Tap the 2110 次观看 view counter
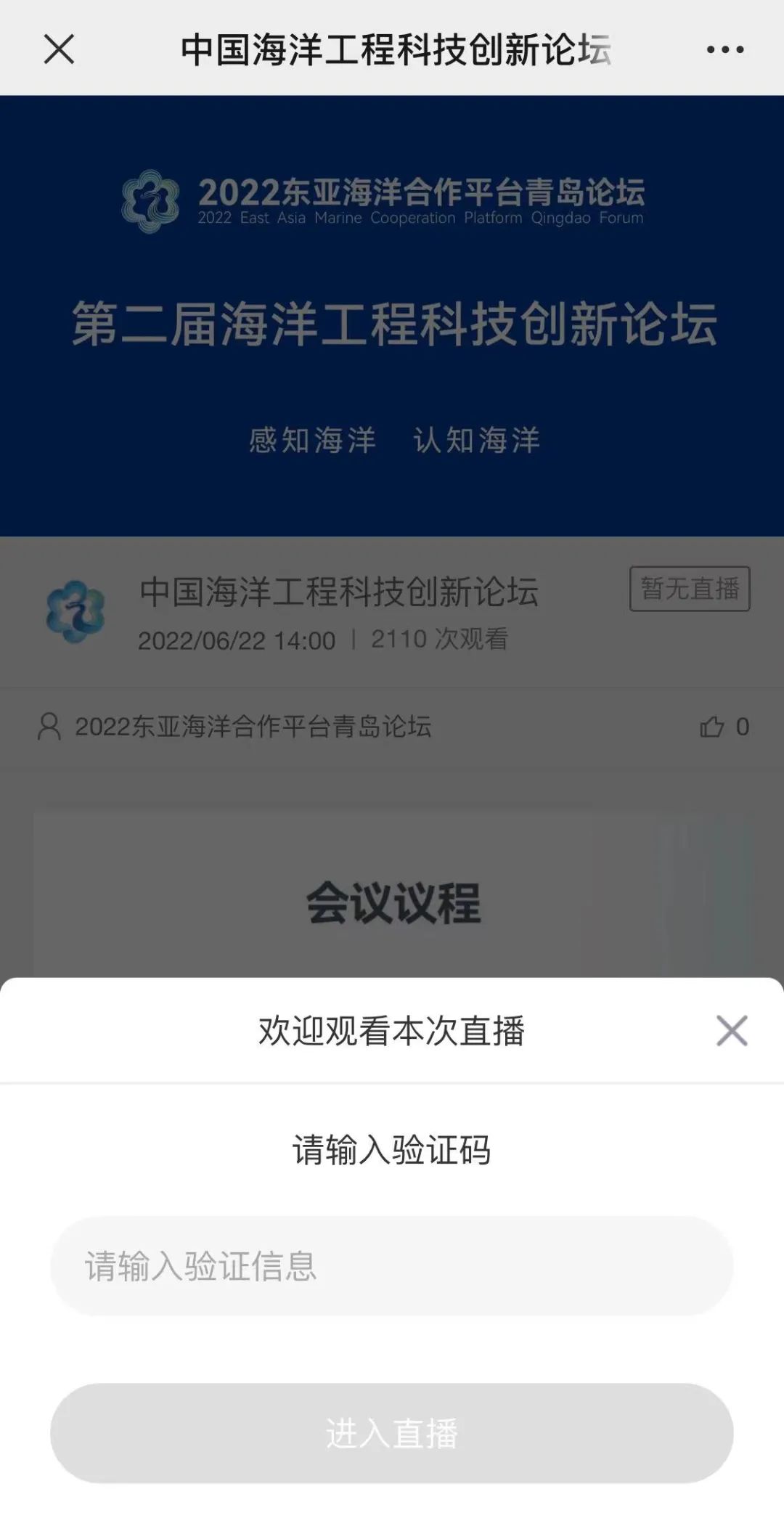The image size is (784, 1526). tap(440, 640)
